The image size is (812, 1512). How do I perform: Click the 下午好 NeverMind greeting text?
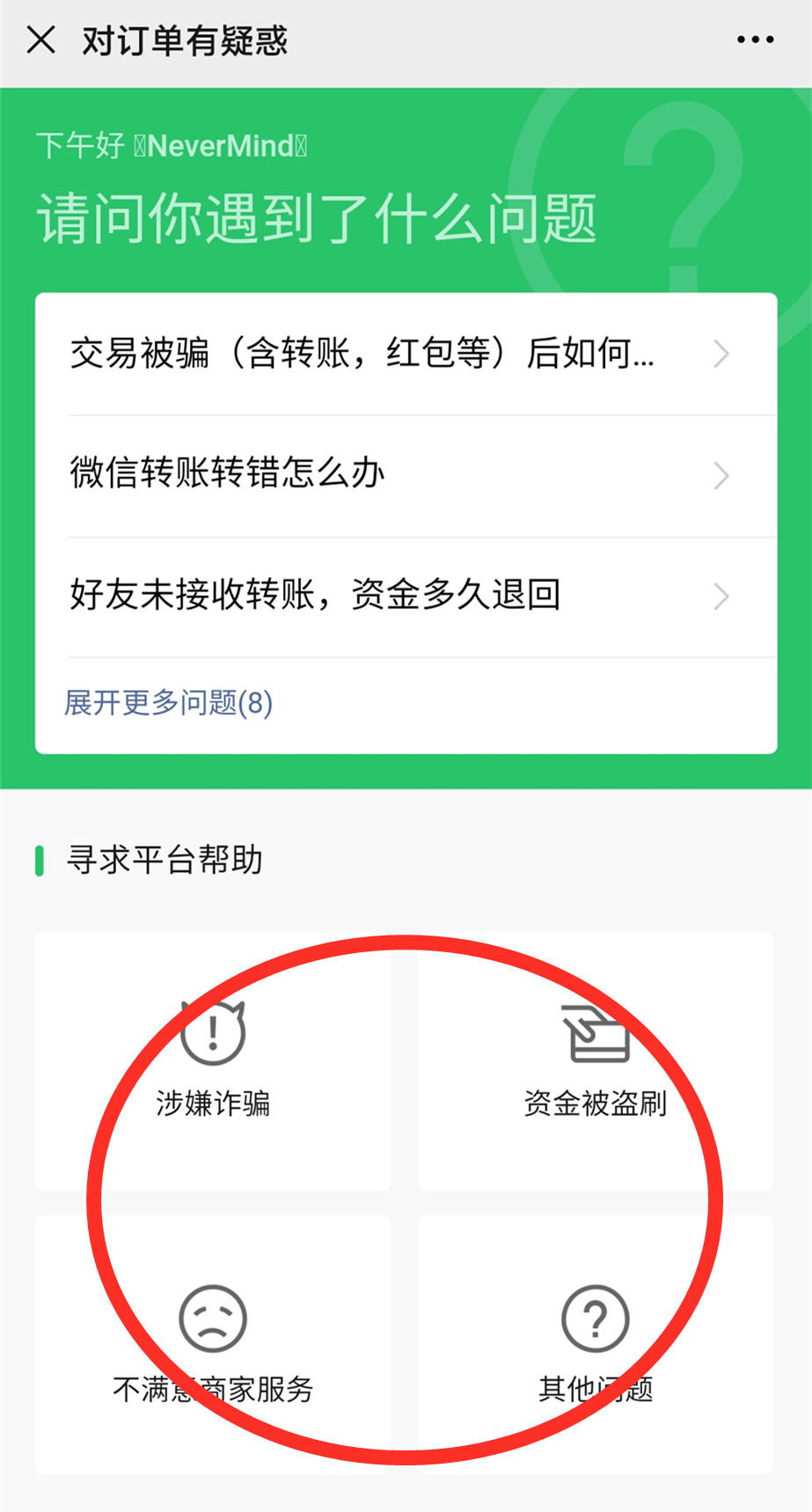(172, 145)
